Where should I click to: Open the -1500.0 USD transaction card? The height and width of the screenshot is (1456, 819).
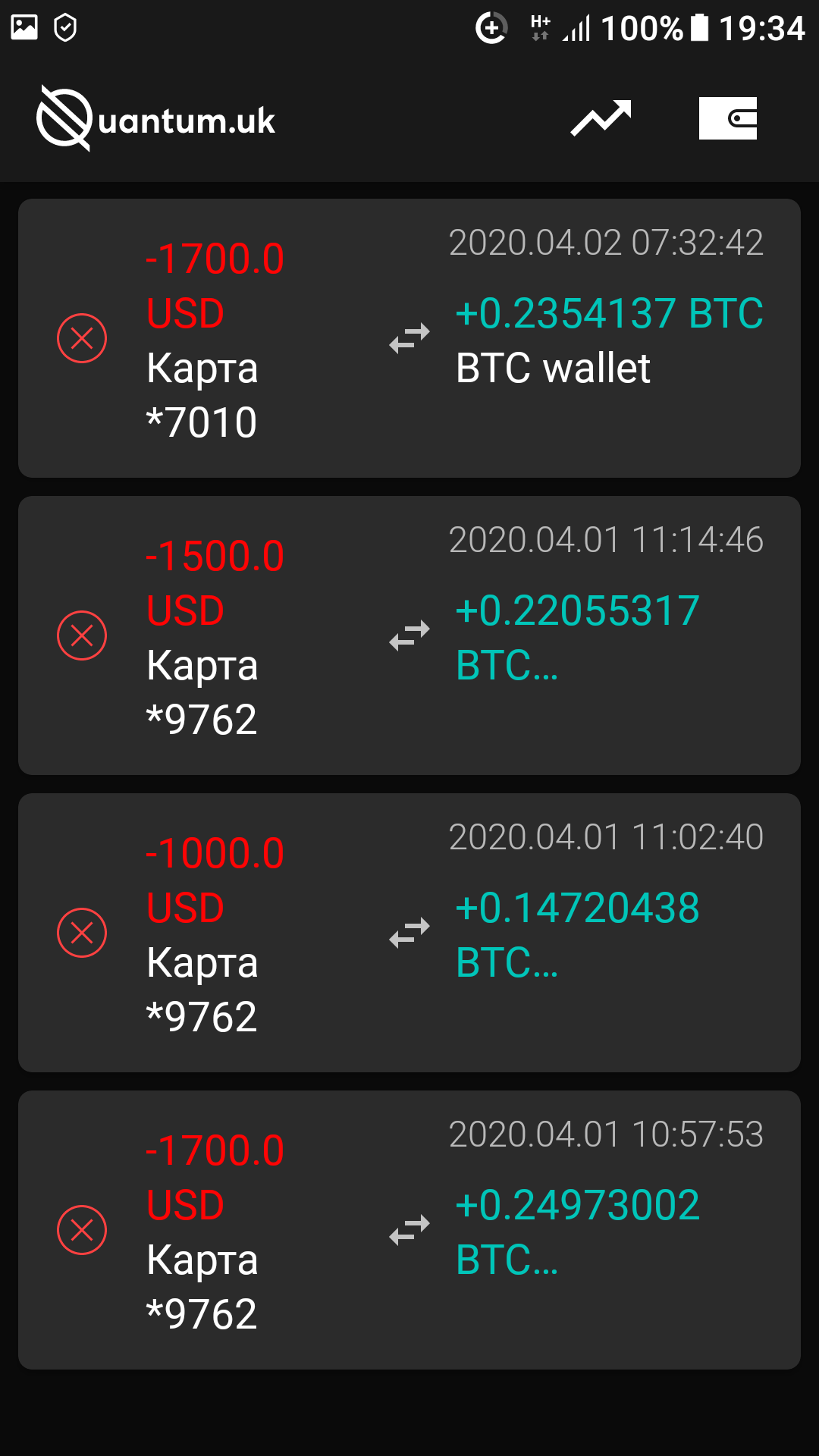(x=409, y=635)
